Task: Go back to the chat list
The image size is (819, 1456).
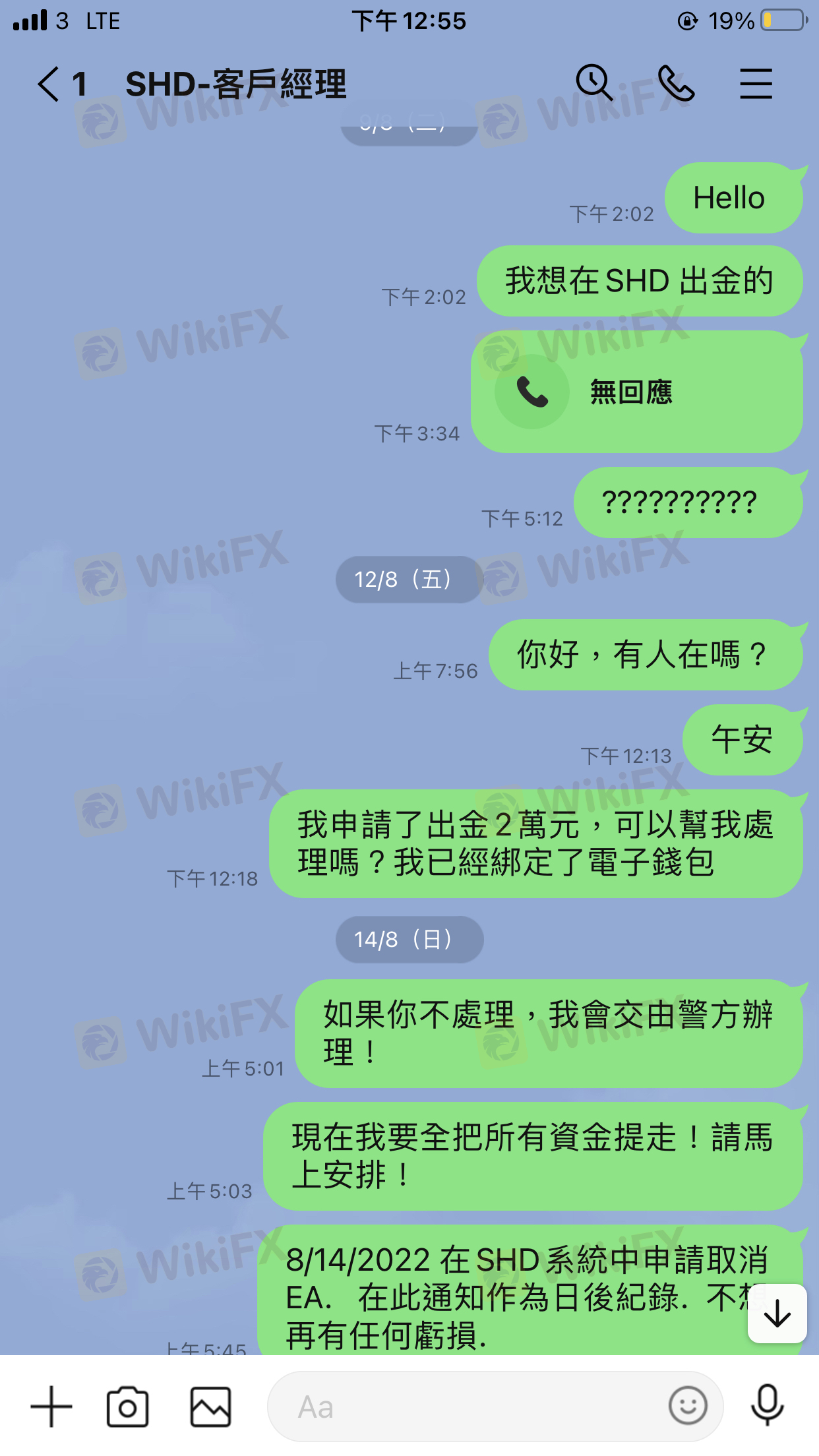Action: coord(49,84)
